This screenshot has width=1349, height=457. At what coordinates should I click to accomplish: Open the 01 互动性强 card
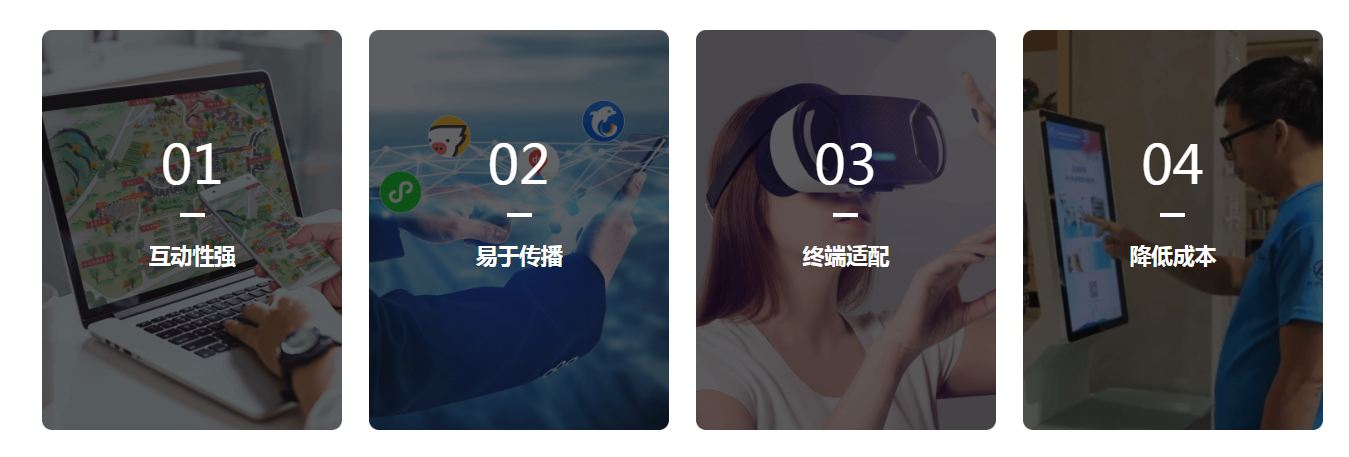192,230
